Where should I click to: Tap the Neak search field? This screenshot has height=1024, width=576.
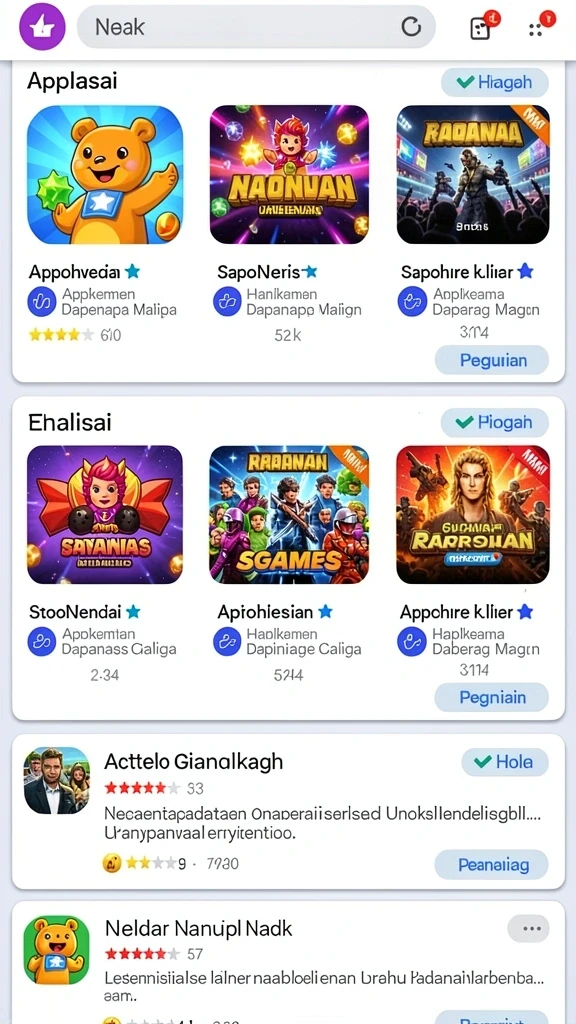coord(256,27)
